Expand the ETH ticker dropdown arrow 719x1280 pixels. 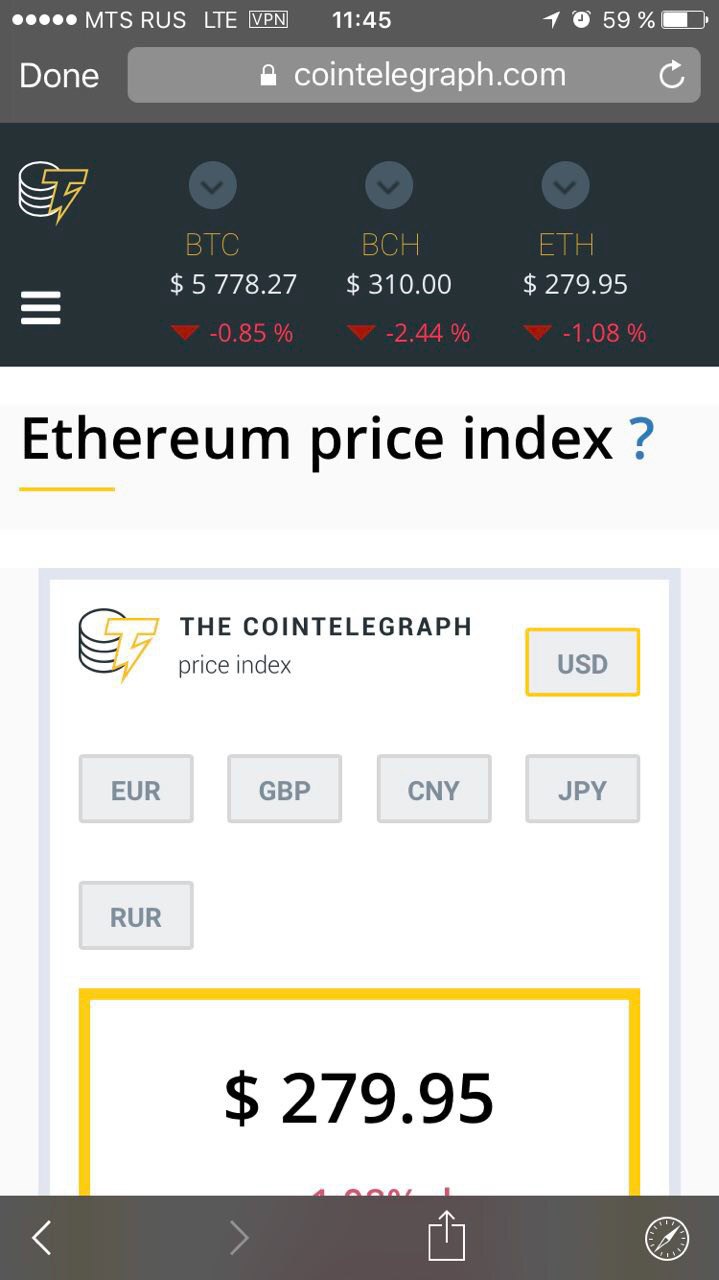566,185
